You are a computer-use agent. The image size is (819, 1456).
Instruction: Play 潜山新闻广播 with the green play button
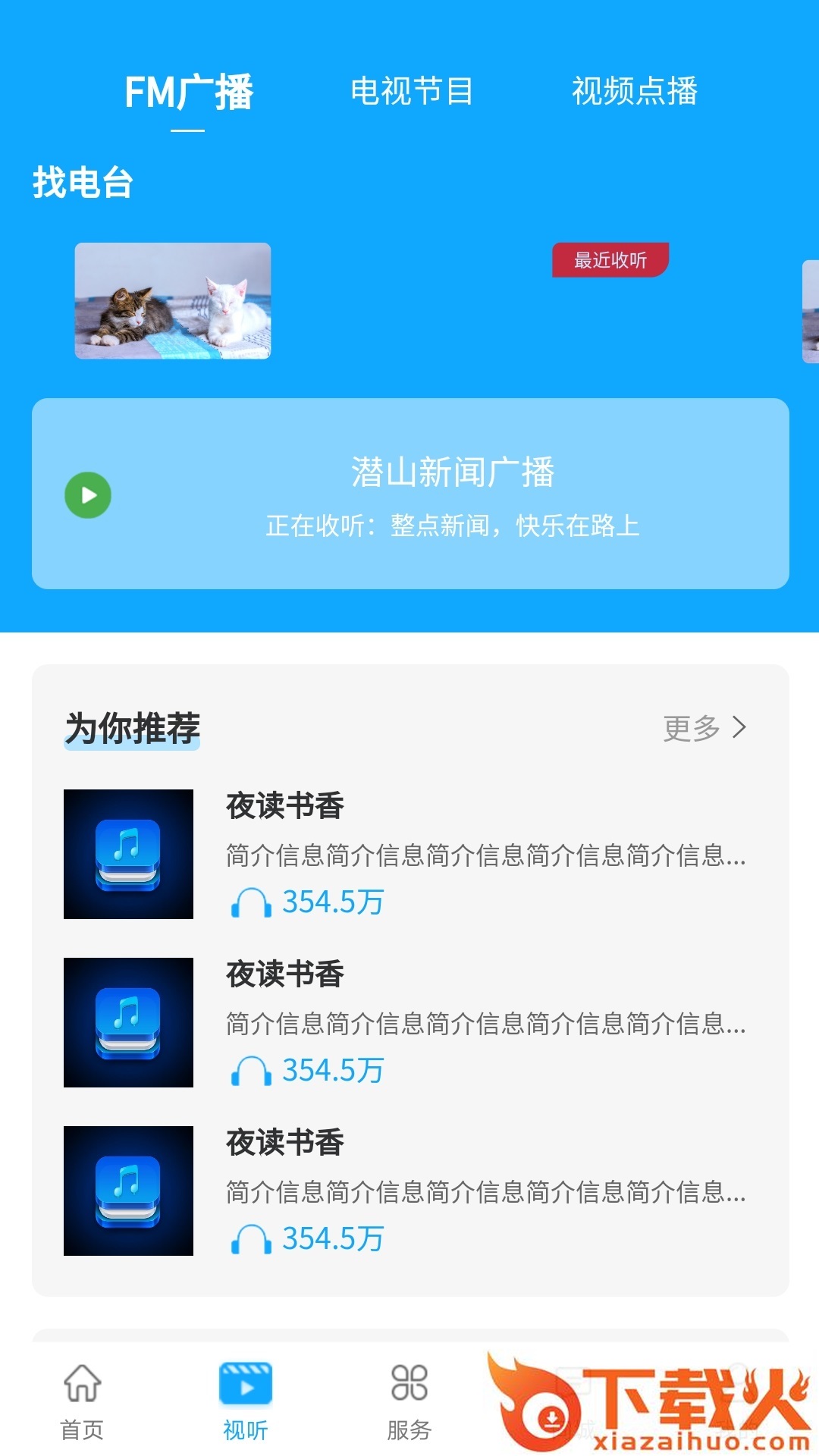[88, 495]
